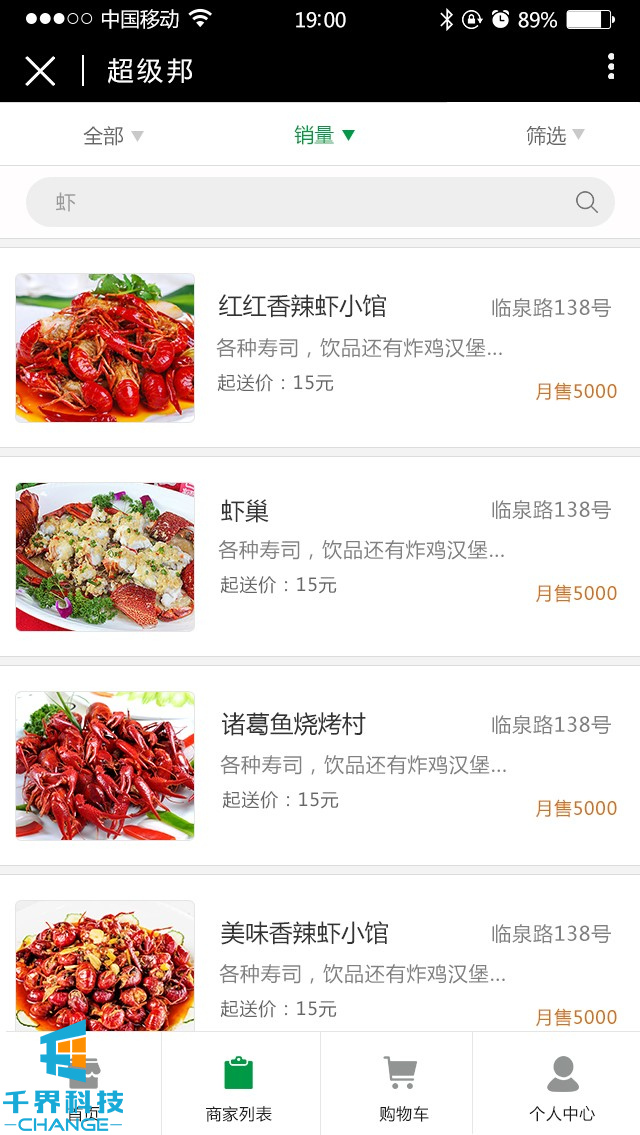
Task: Switch to the 个人中心 tab
Action: pos(562,1085)
